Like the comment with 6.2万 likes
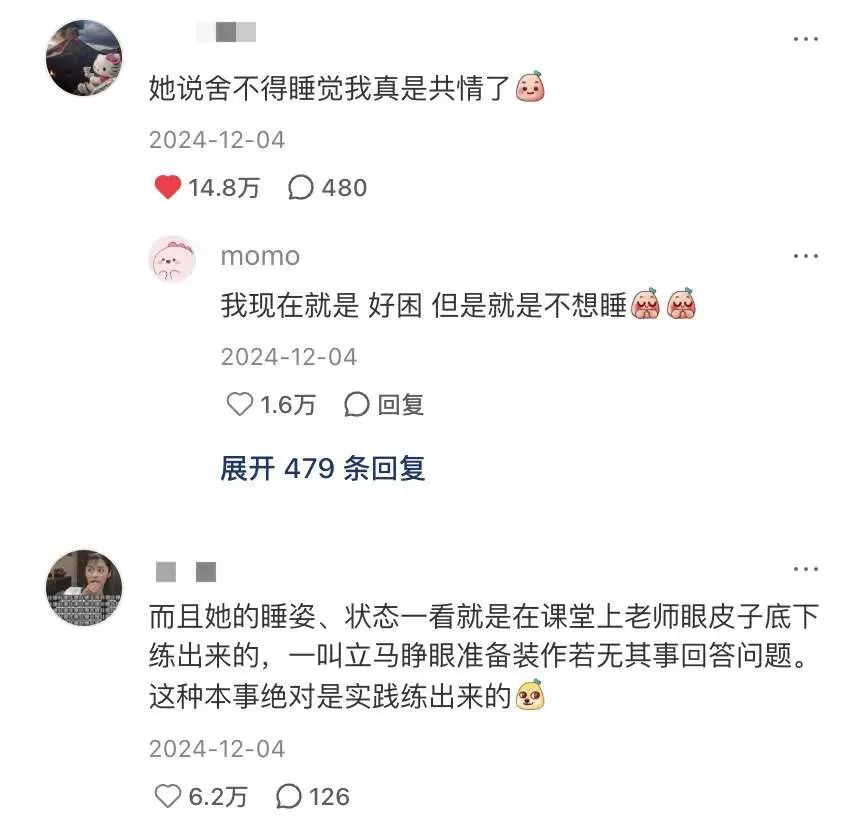The width and height of the screenshot is (864, 830). coord(168,796)
